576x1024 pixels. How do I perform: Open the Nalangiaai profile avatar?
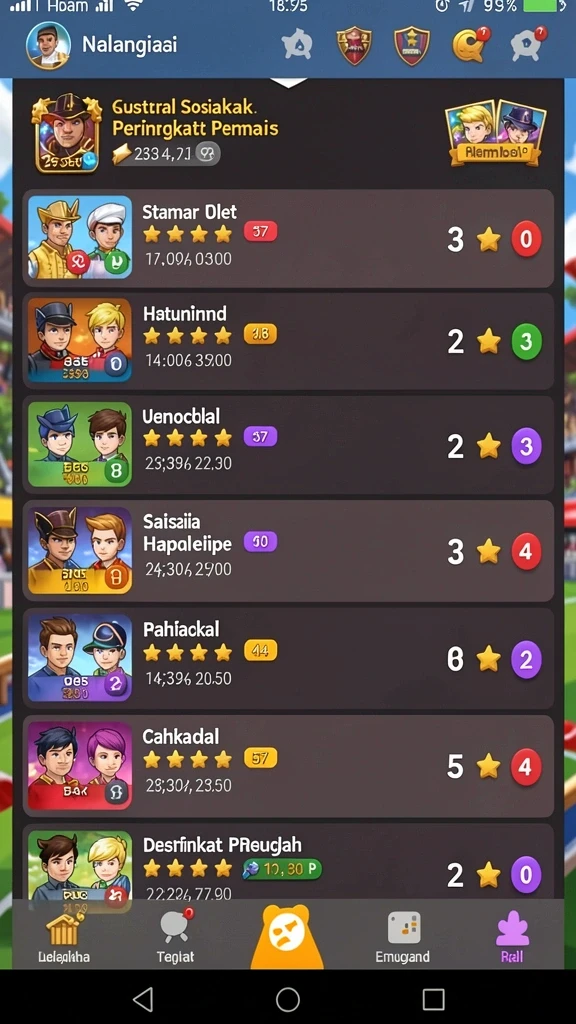click(x=48, y=46)
